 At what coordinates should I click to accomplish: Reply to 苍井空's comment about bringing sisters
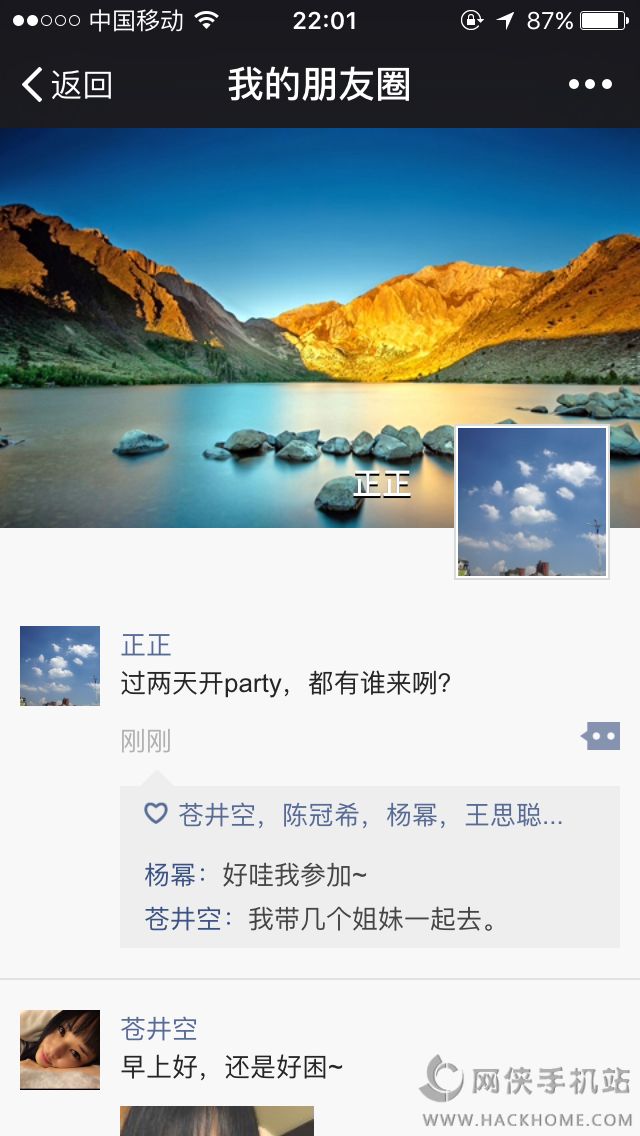click(372, 919)
